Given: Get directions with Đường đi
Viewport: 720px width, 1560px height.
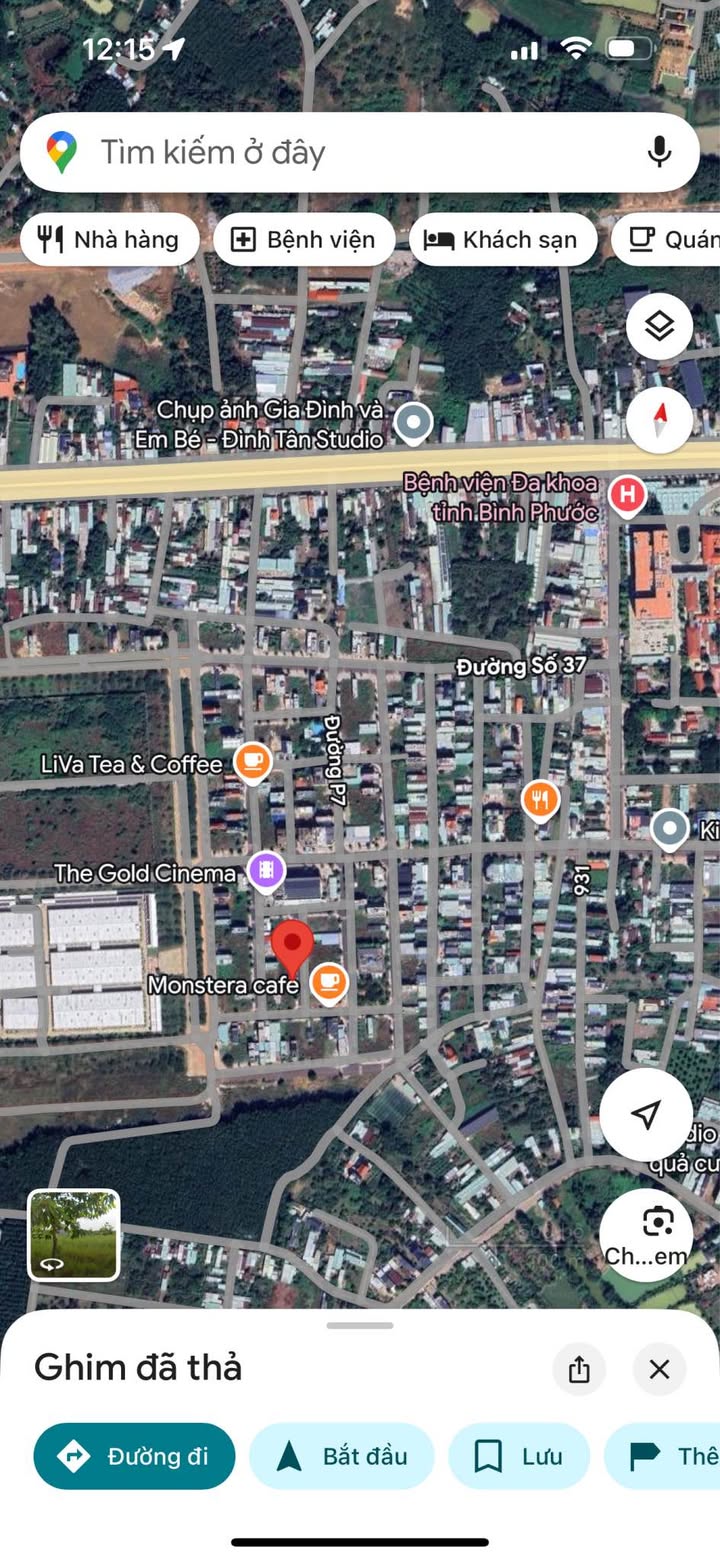Looking at the screenshot, I should coord(134,1456).
